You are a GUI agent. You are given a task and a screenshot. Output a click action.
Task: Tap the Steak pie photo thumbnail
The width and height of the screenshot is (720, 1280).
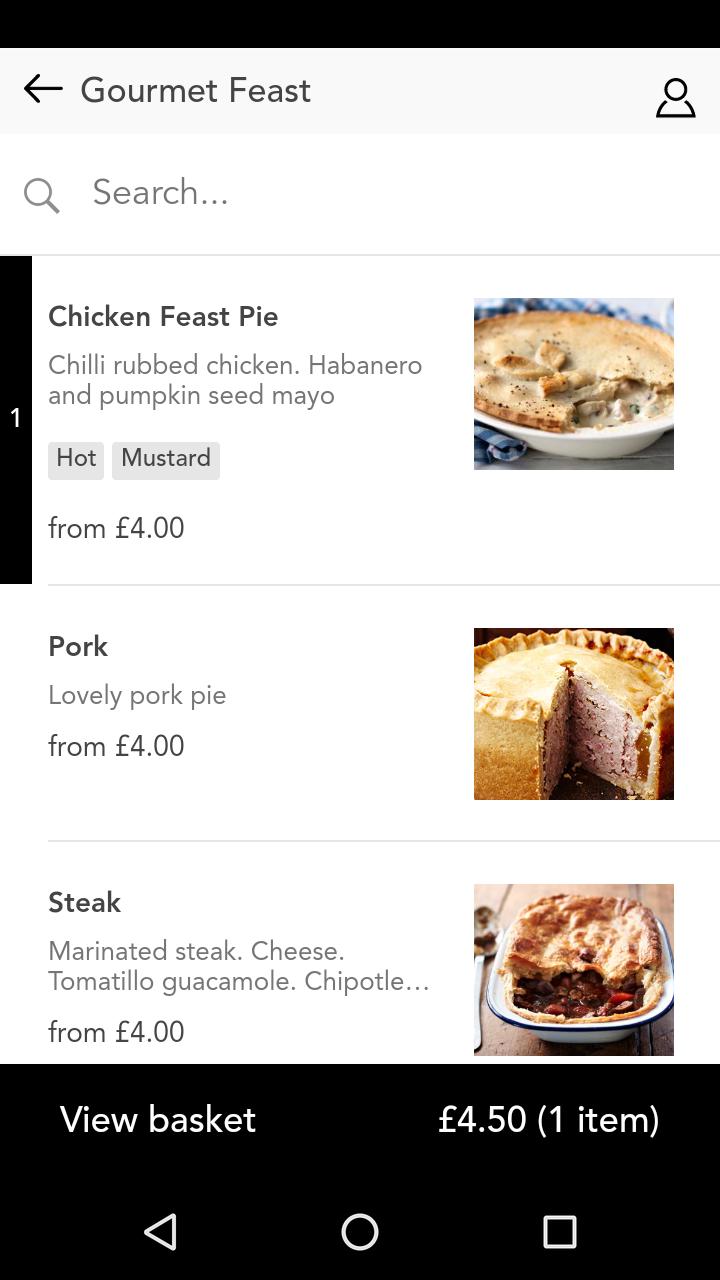[x=574, y=969]
